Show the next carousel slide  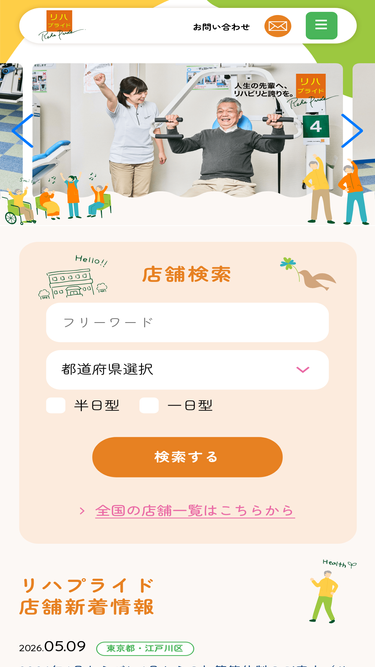352,131
